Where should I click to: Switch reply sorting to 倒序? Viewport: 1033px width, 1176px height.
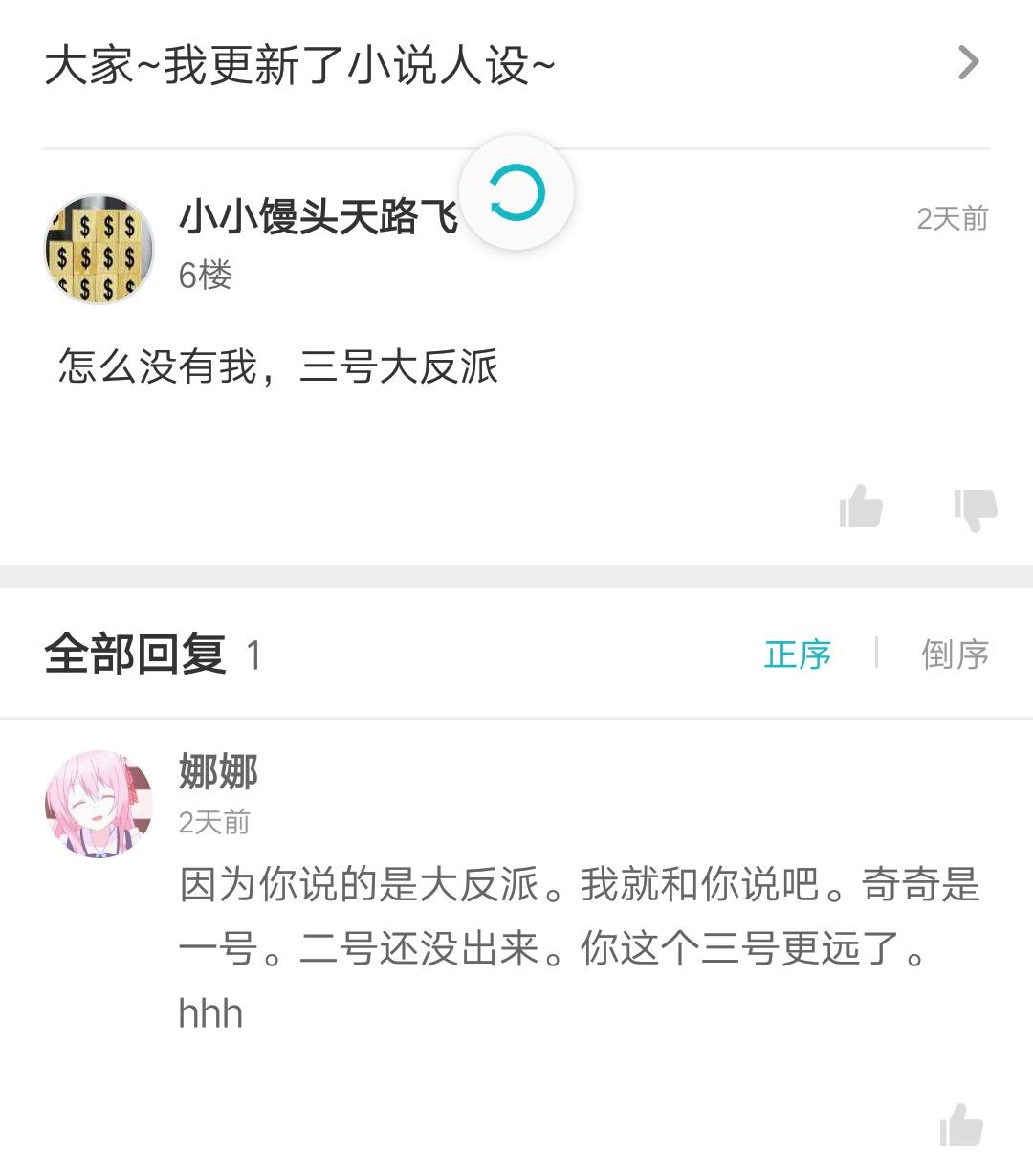pyautogui.click(x=956, y=655)
